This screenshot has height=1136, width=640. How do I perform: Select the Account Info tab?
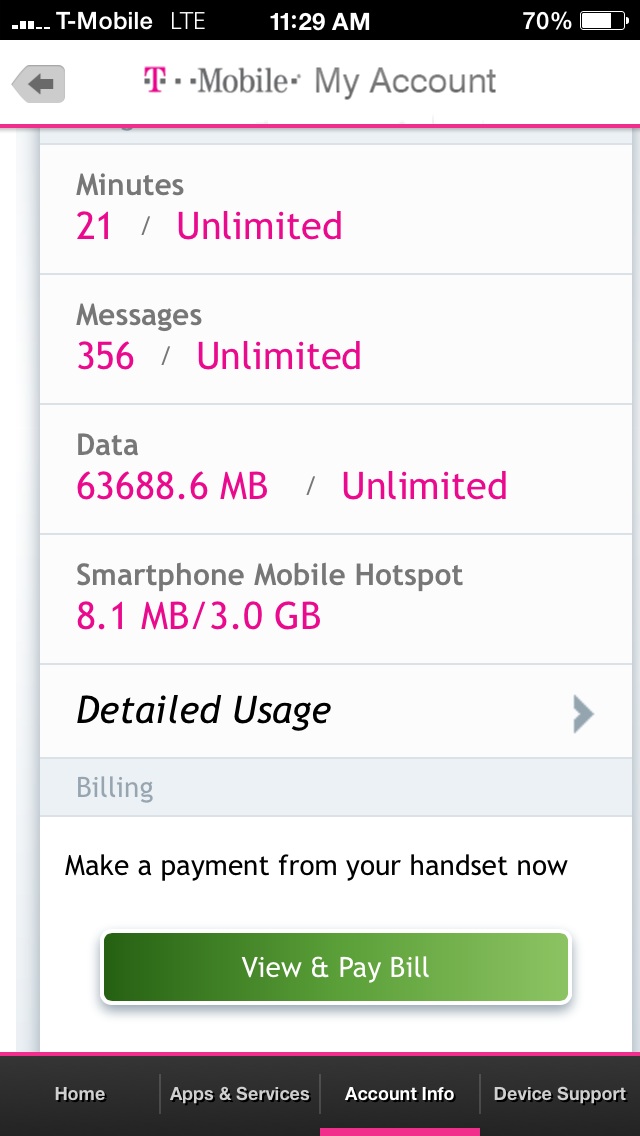(x=400, y=1094)
